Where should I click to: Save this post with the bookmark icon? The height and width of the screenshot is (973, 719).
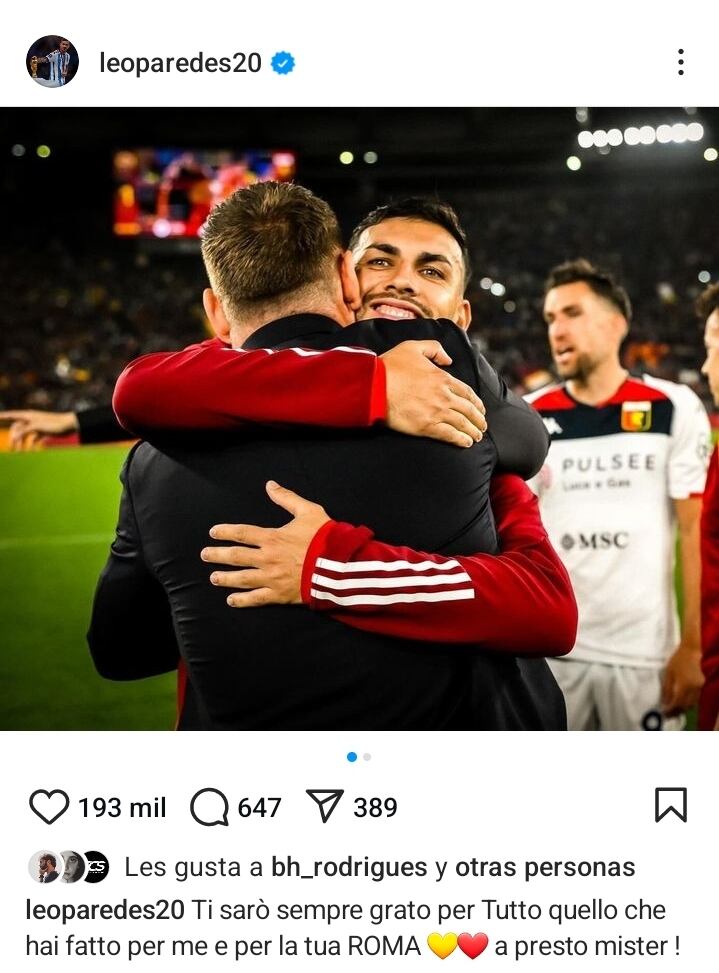(x=670, y=805)
